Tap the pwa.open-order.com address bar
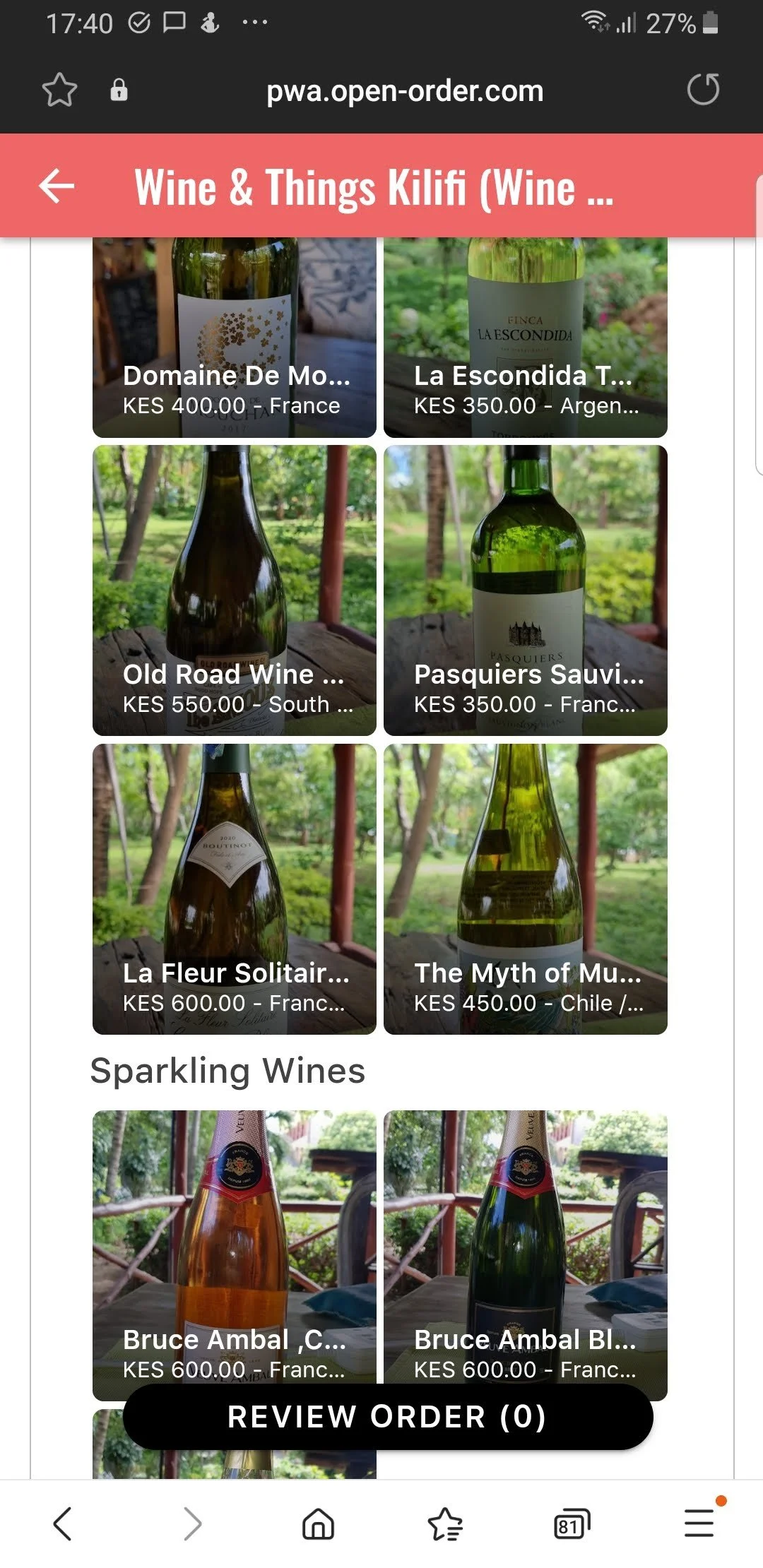The height and width of the screenshot is (1568, 763). click(x=405, y=91)
